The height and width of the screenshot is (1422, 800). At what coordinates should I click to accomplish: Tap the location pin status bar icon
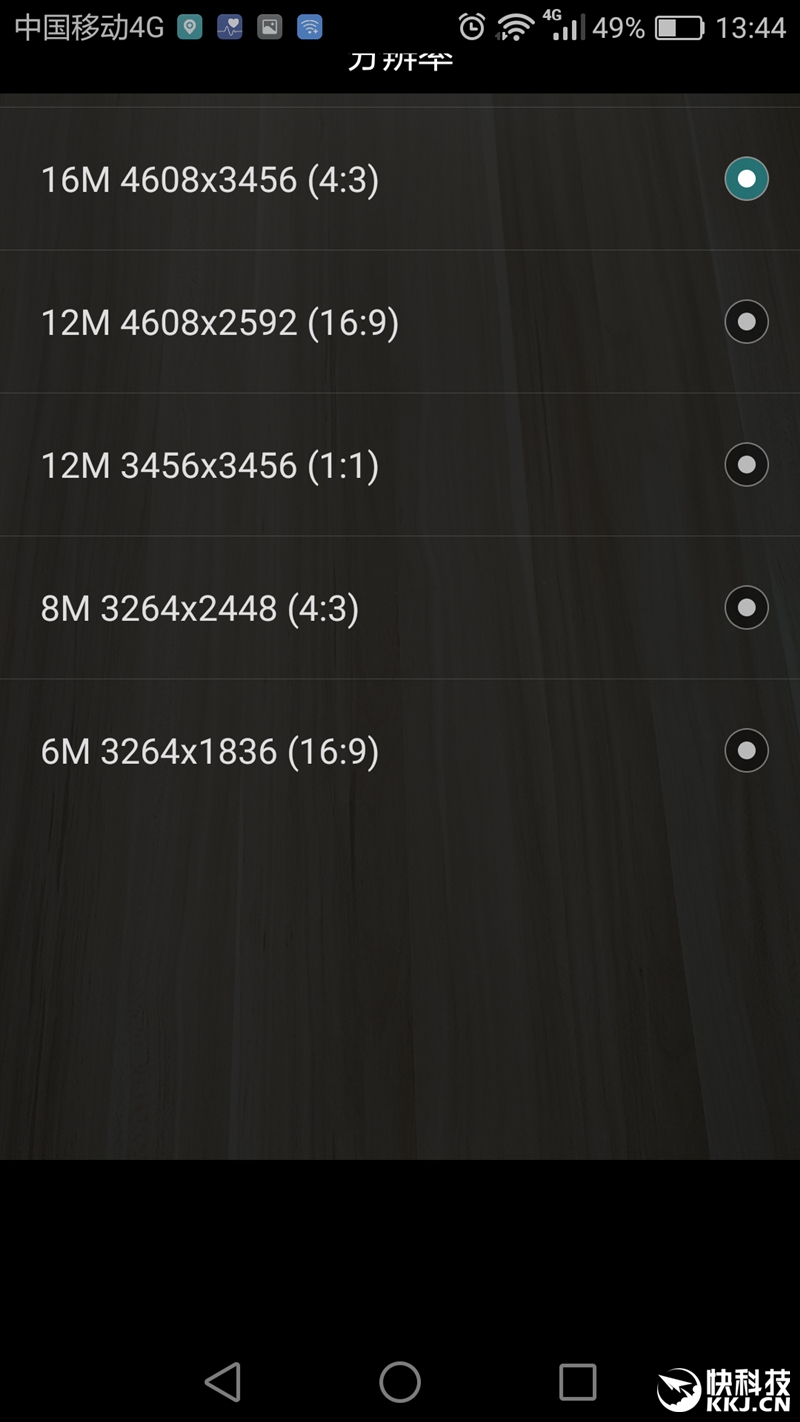[x=190, y=27]
